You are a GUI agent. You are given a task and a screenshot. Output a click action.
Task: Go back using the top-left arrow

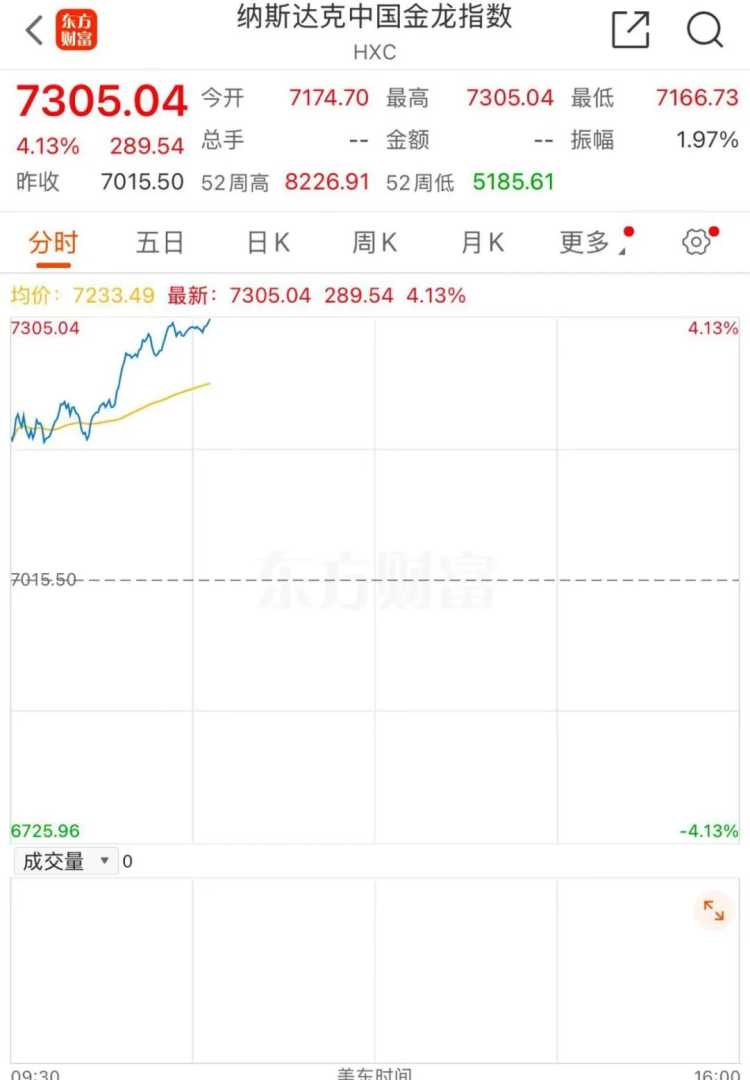pyautogui.click(x=33, y=30)
